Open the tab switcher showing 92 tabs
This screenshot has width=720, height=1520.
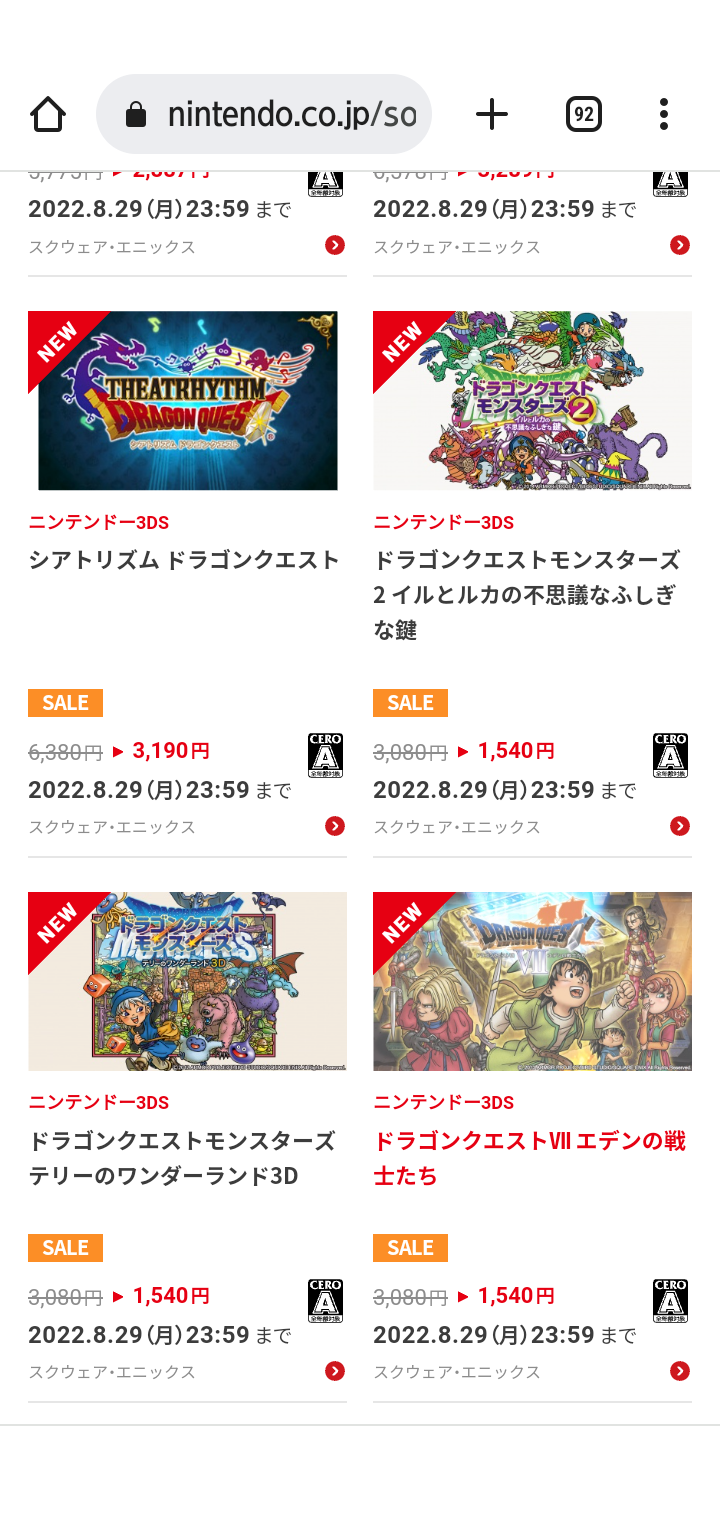click(x=583, y=115)
